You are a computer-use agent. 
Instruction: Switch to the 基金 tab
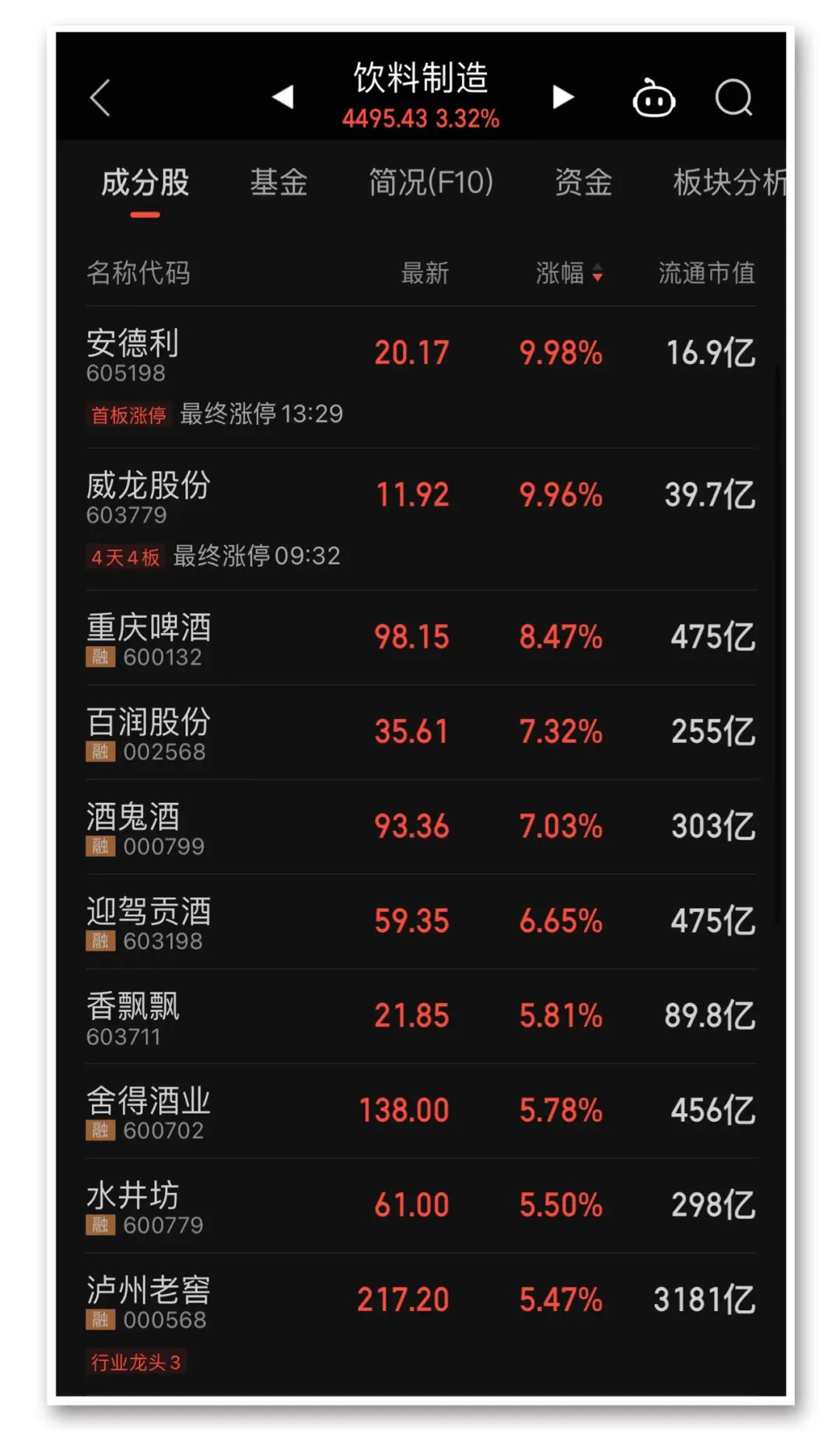[278, 183]
